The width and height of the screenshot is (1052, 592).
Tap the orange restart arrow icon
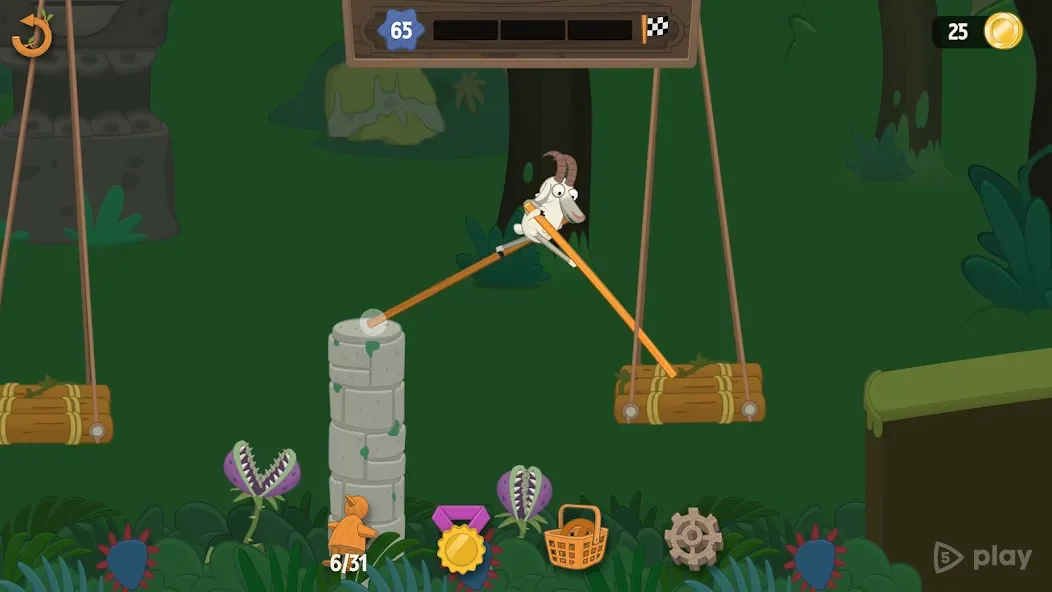click(x=31, y=36)
